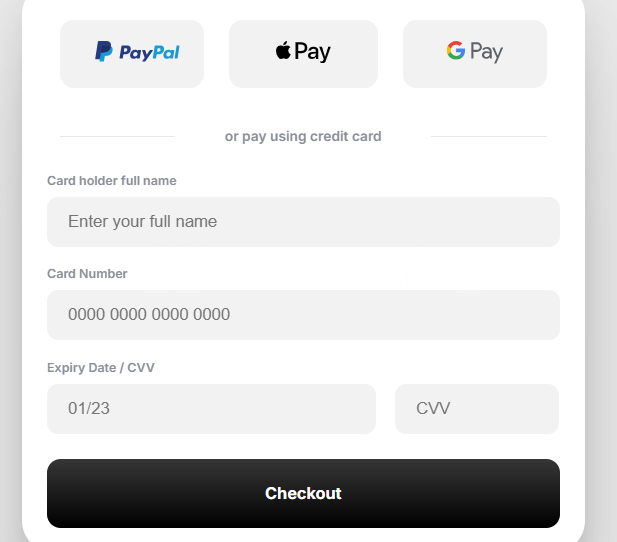Pay with PayPal
Viewport: 617px width, 542px height.
pos(132,53)
